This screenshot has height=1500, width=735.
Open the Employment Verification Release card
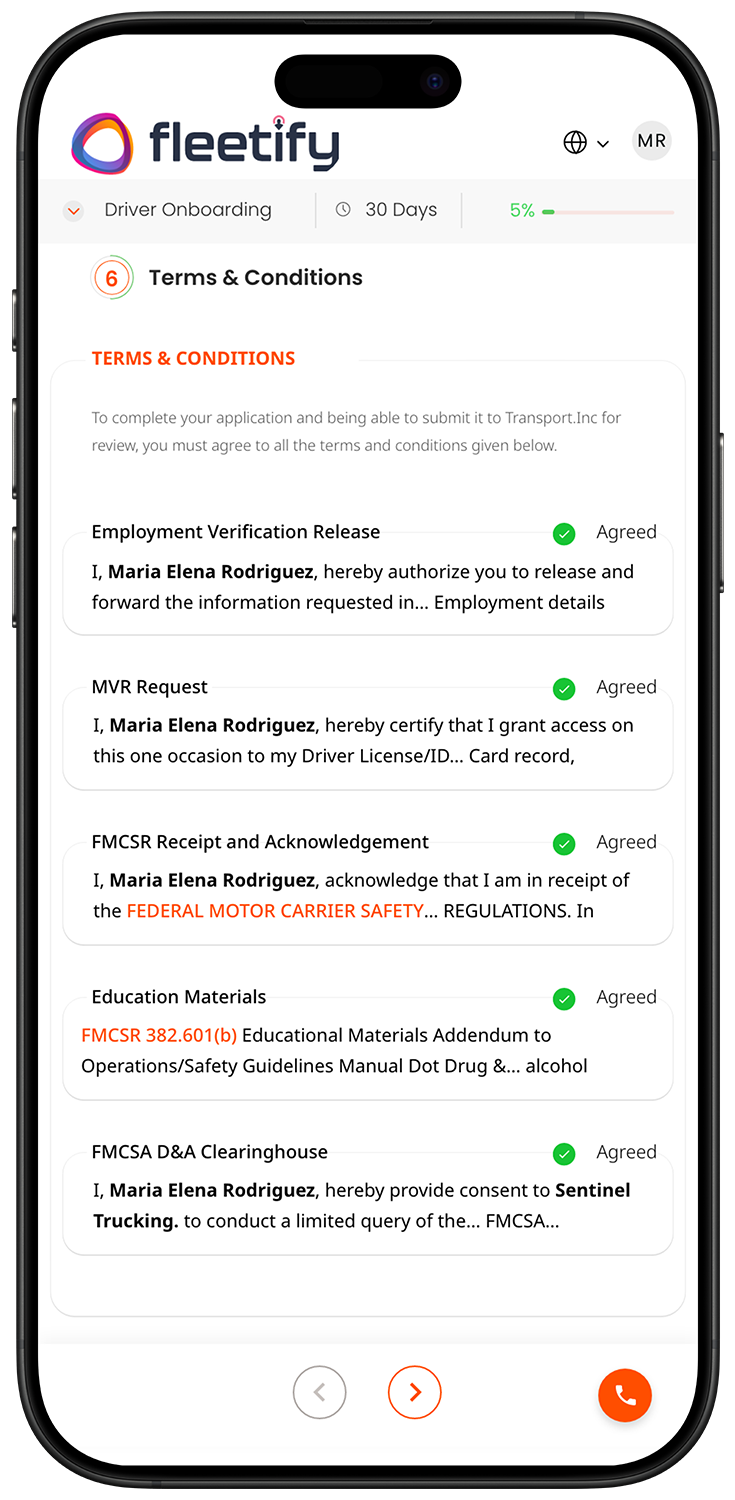click(367, 586)
